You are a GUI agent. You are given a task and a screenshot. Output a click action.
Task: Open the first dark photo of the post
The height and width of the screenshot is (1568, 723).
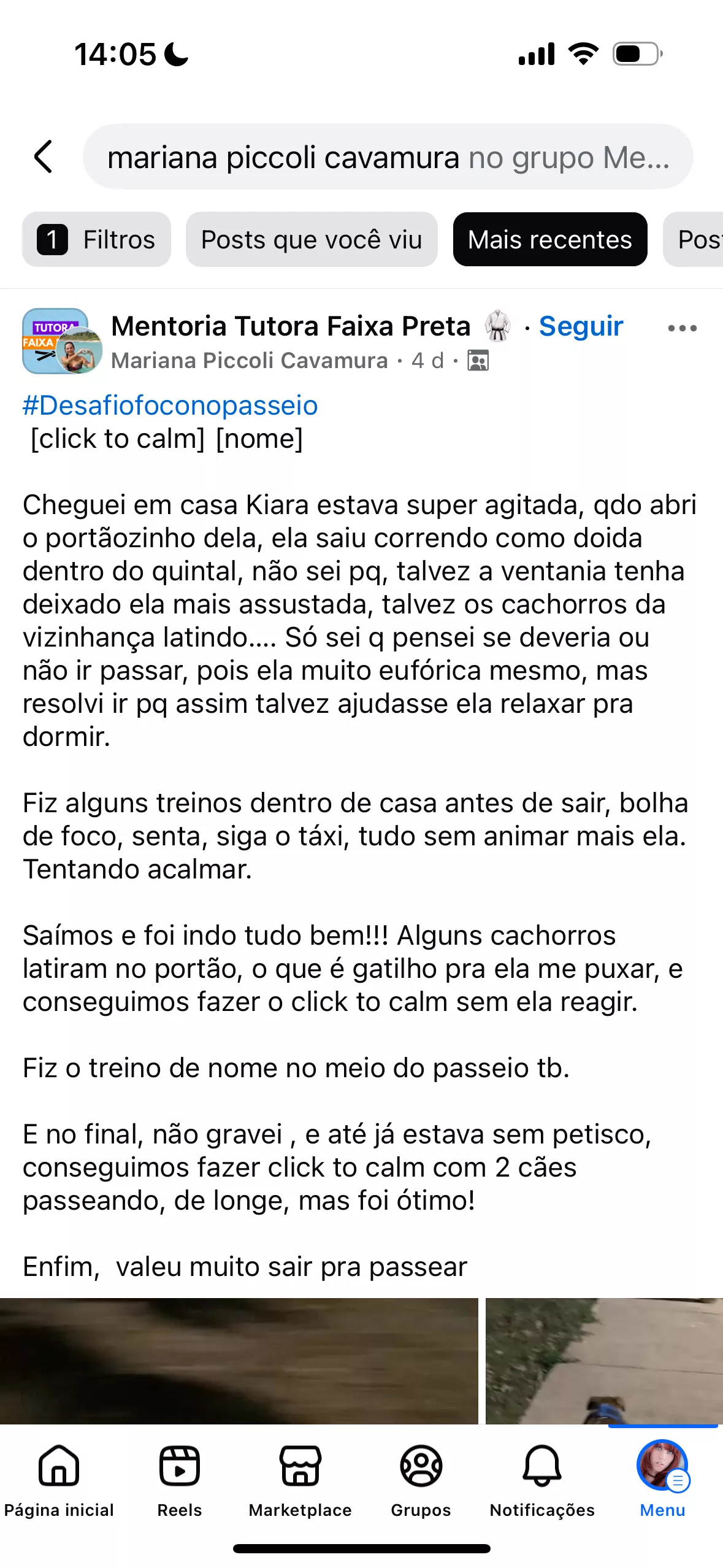click(239, 1359)
